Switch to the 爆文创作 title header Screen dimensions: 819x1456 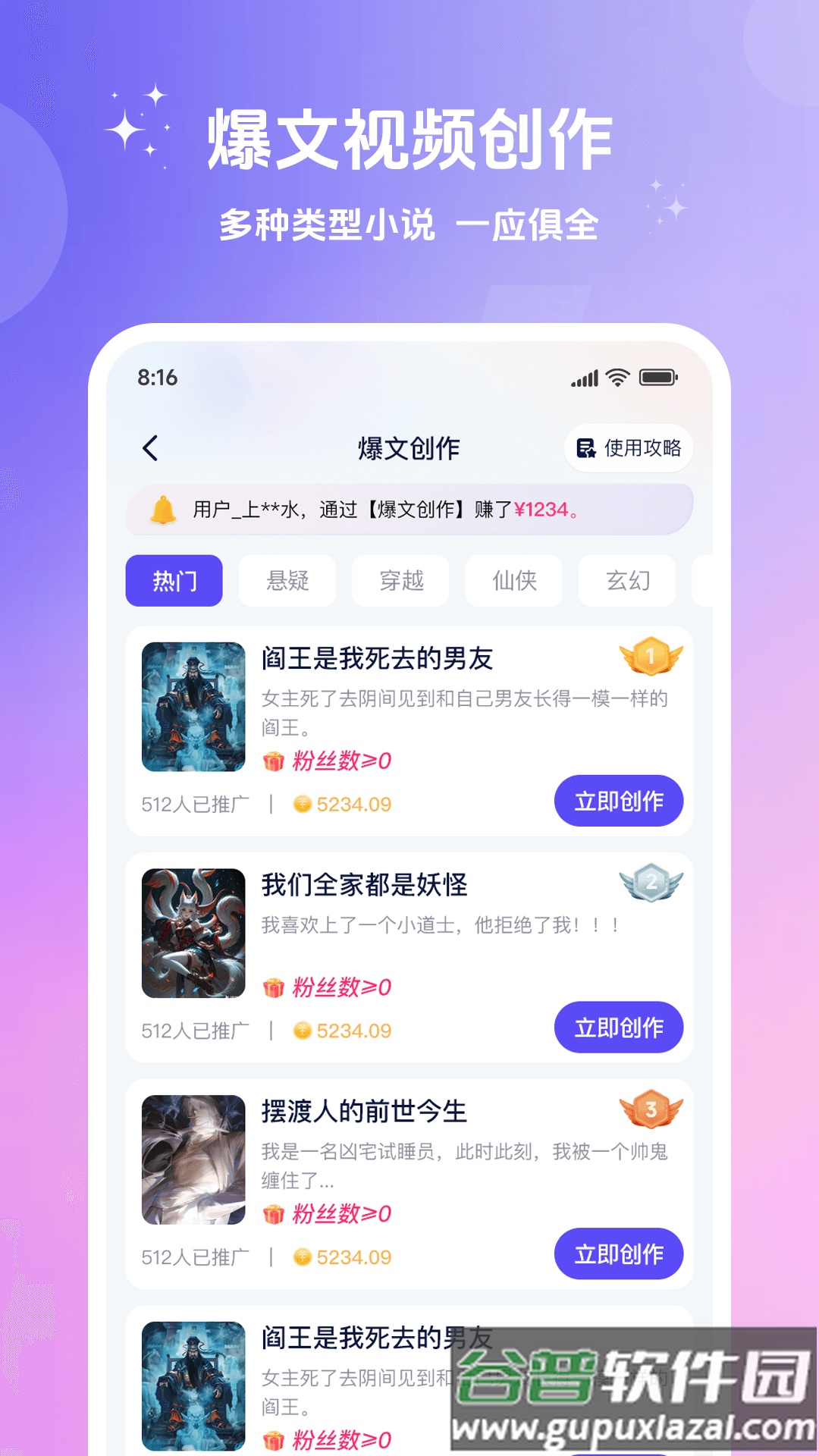click(409, 448)
